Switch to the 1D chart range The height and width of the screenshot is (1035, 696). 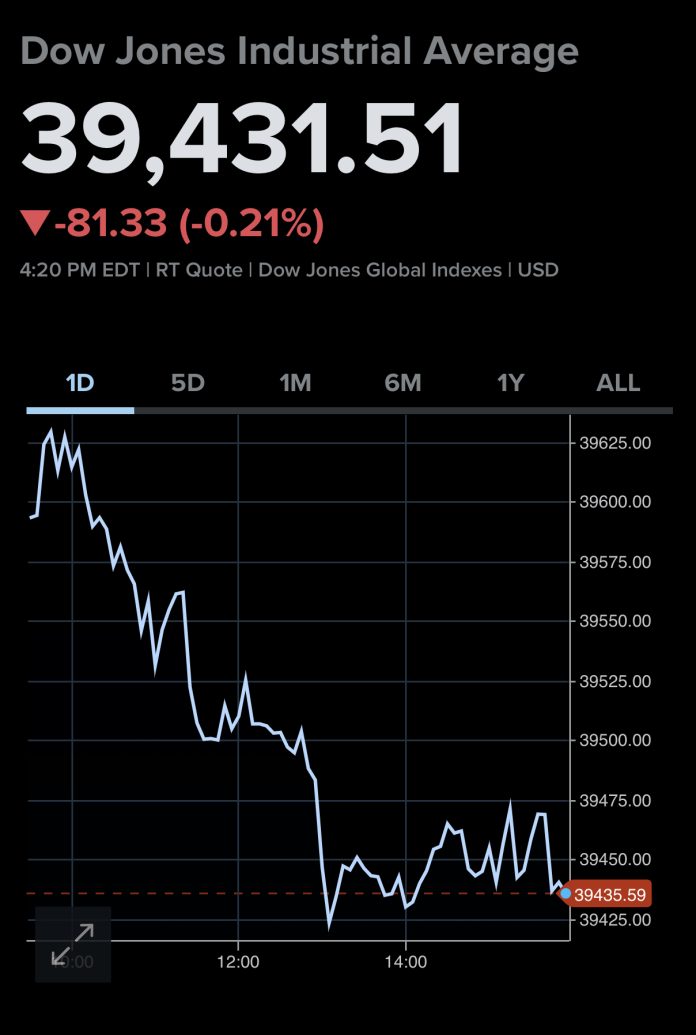pos(80,383)
